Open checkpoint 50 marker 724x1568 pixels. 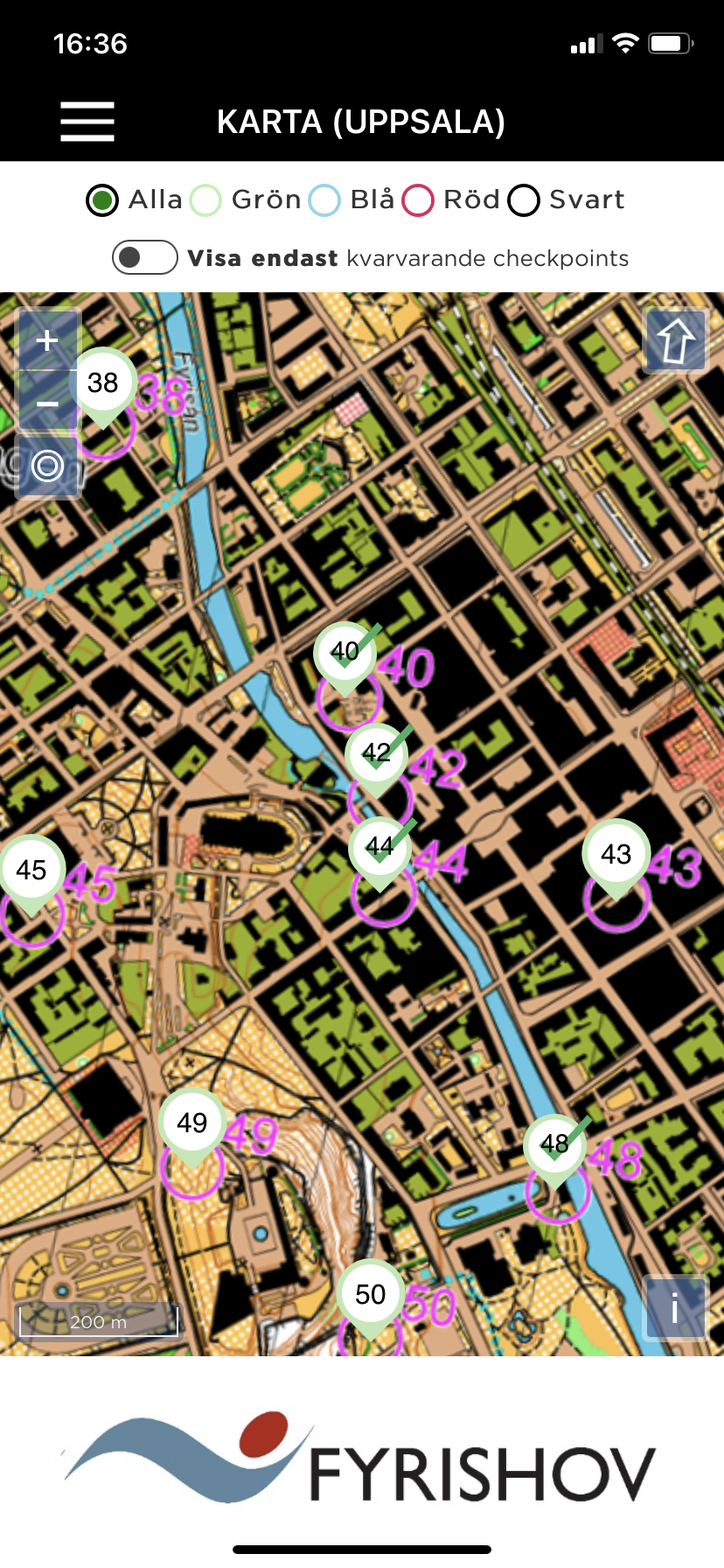pyautogui.click(x=371, y=1298)
